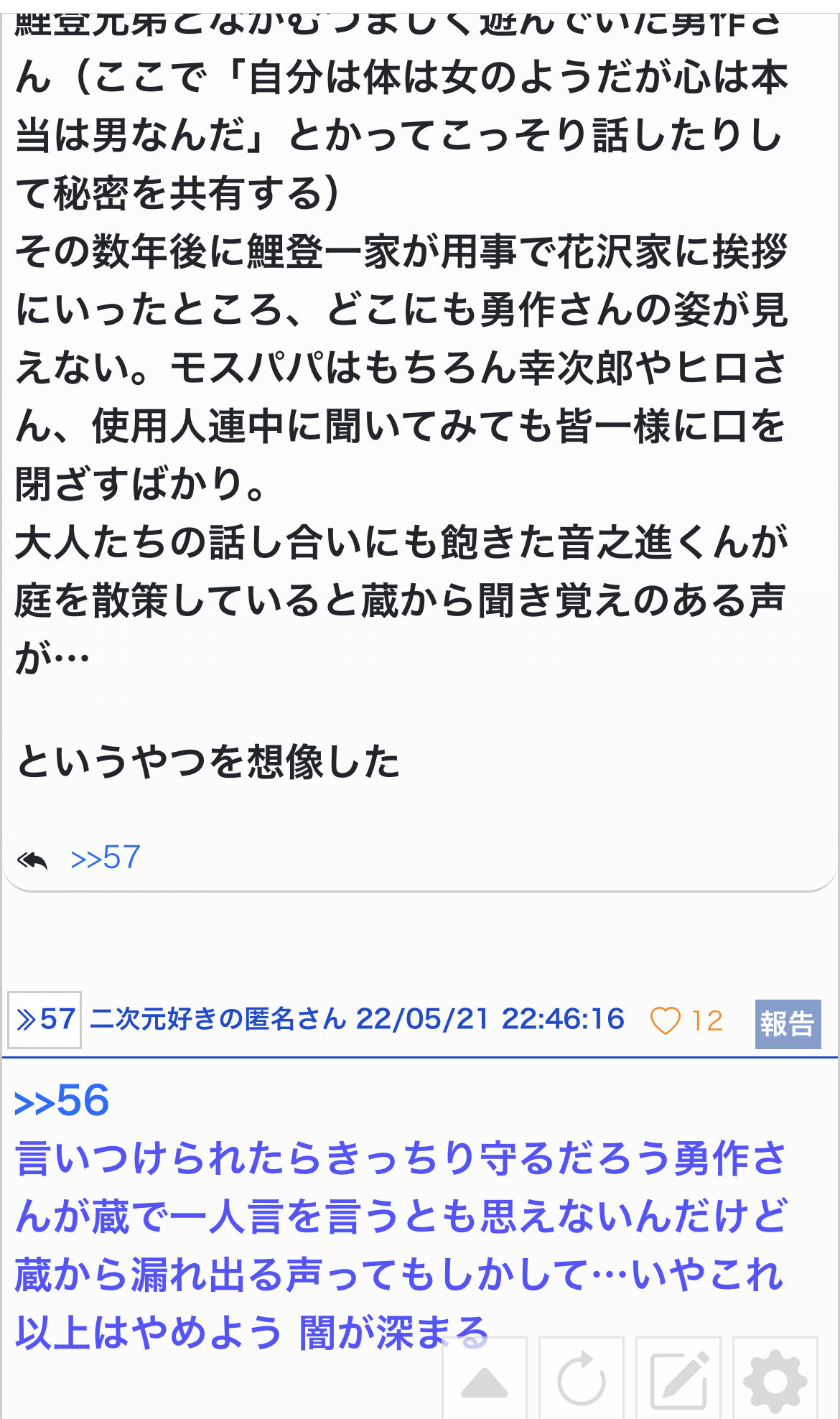Like post 57 with the heart icon
The height and width of the screenshot is (1419, 840).
point(665,1021)
